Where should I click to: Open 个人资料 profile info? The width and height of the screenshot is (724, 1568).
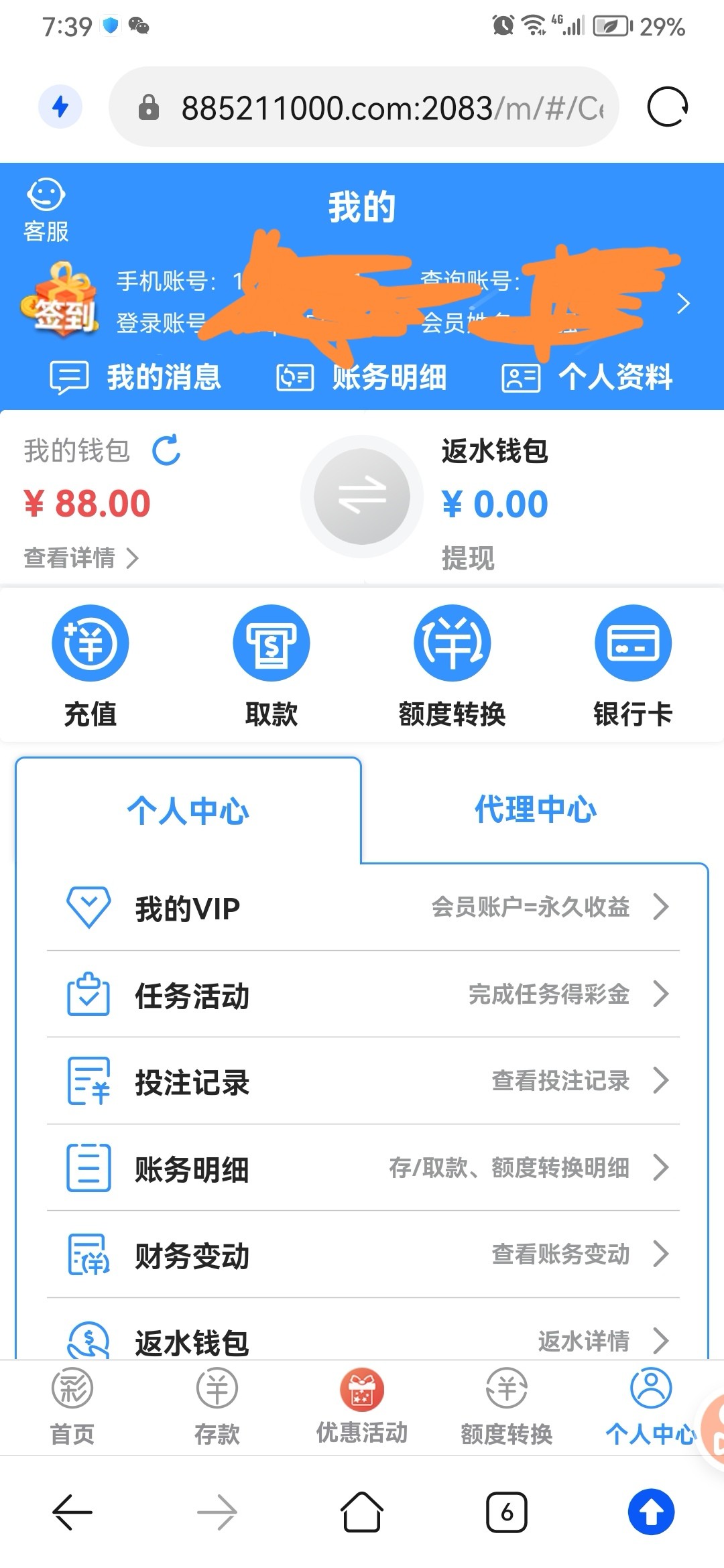[587, 377]
